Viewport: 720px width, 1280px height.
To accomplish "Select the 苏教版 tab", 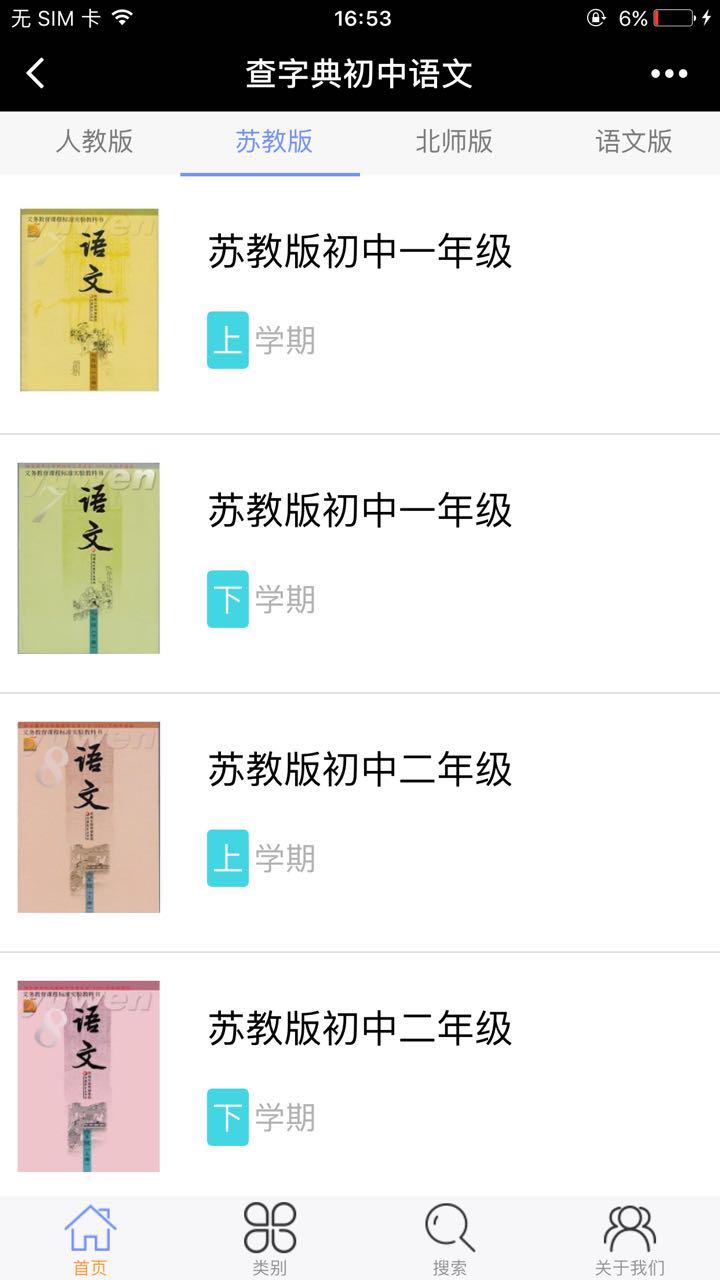I will pos(274,141).
